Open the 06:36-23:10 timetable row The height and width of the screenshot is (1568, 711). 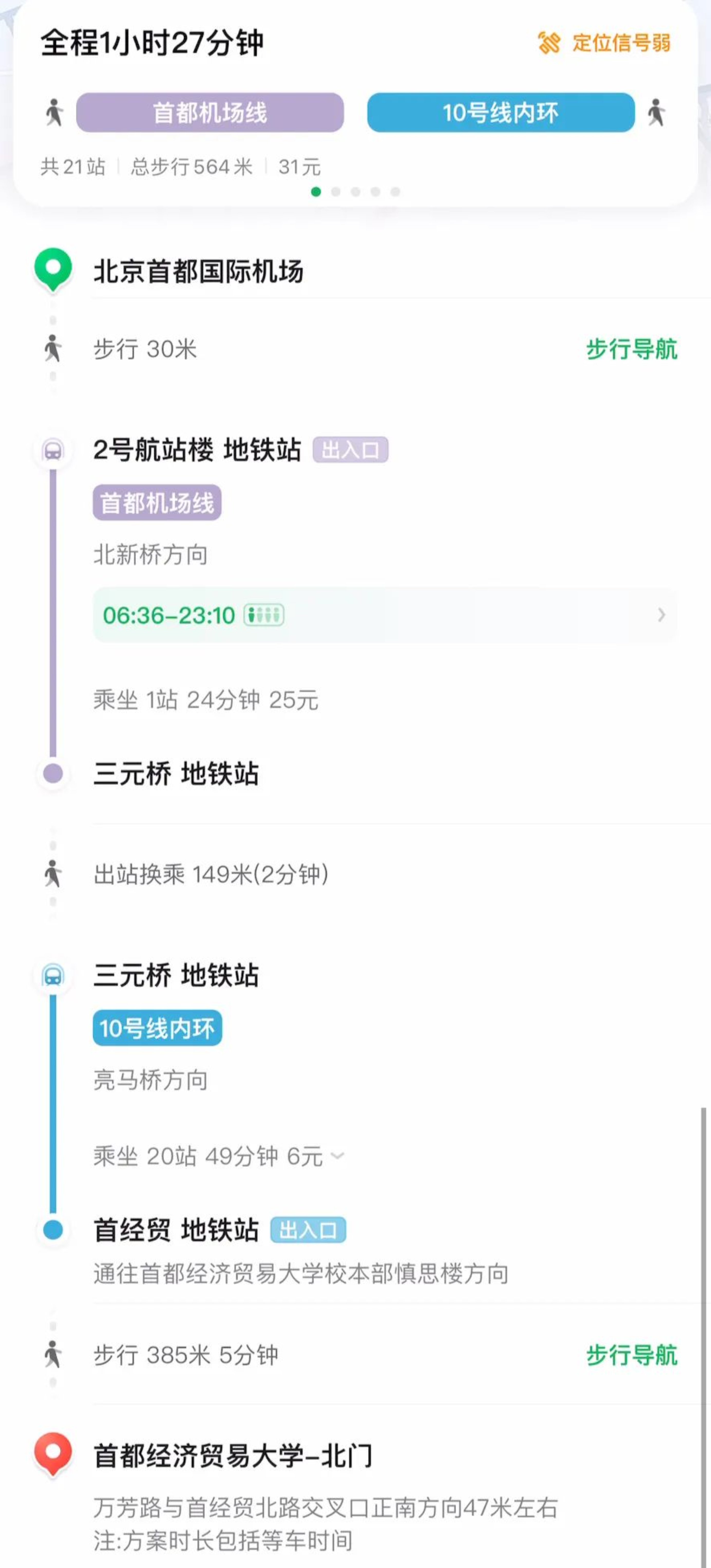pyautogui.click(x=384, y=615)
